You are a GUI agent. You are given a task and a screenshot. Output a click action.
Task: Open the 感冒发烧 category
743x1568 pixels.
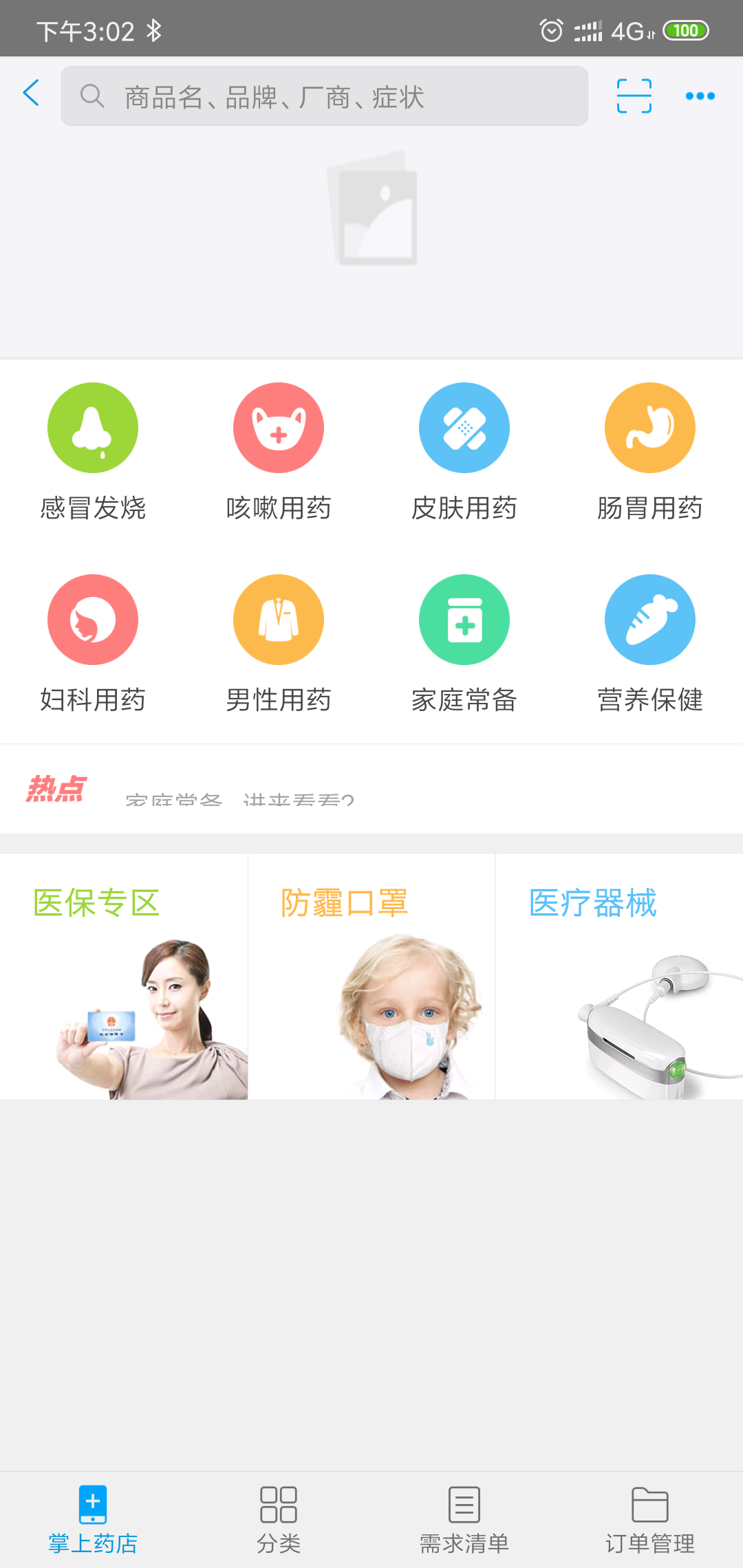(x=93, y=450)
